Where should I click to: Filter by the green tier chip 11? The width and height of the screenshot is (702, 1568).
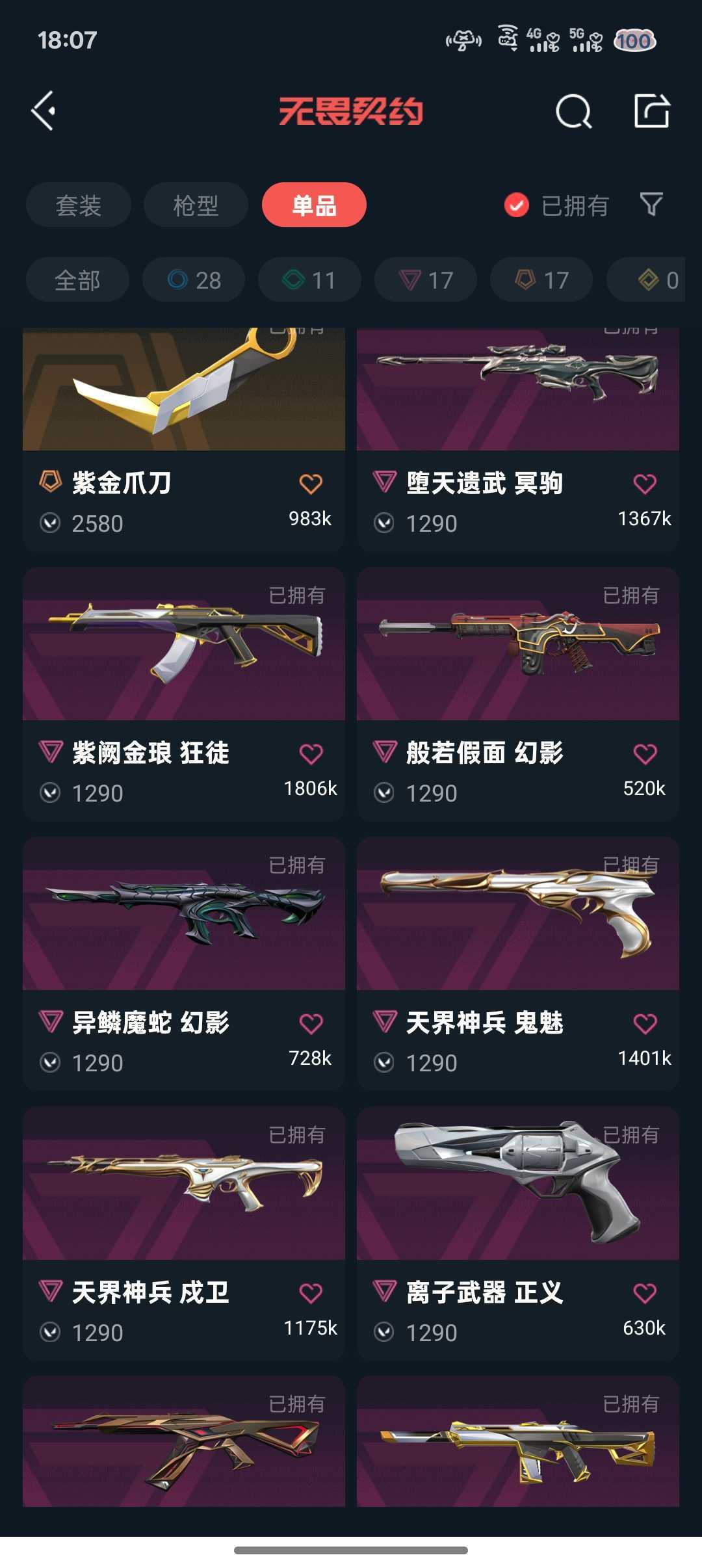[x=309, y=280]
